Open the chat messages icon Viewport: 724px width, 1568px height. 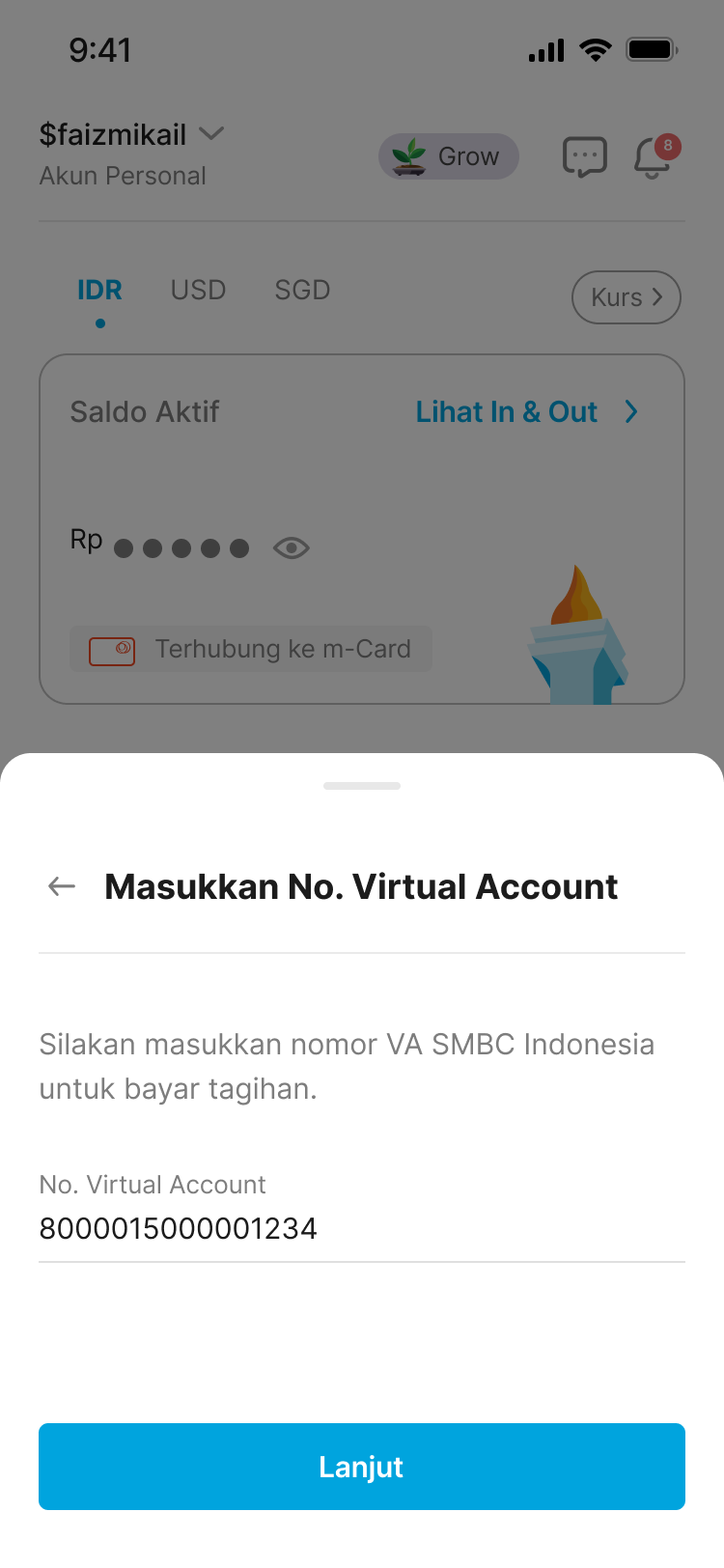click(584, 156)
